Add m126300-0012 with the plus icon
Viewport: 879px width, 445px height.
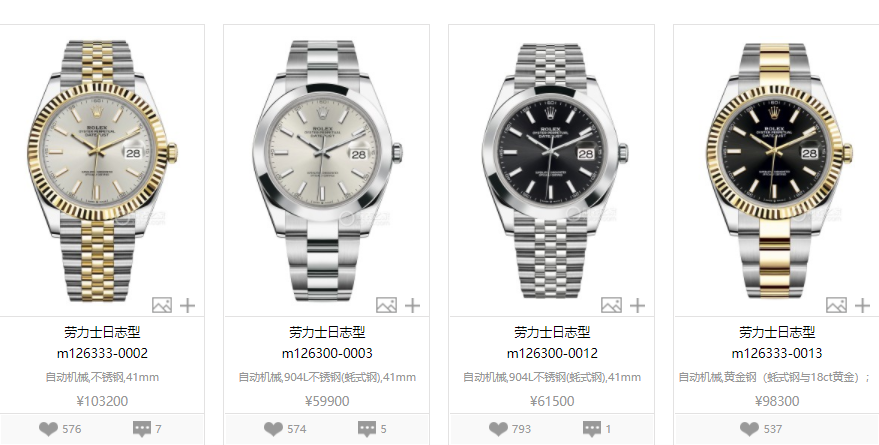coord(637,305)
